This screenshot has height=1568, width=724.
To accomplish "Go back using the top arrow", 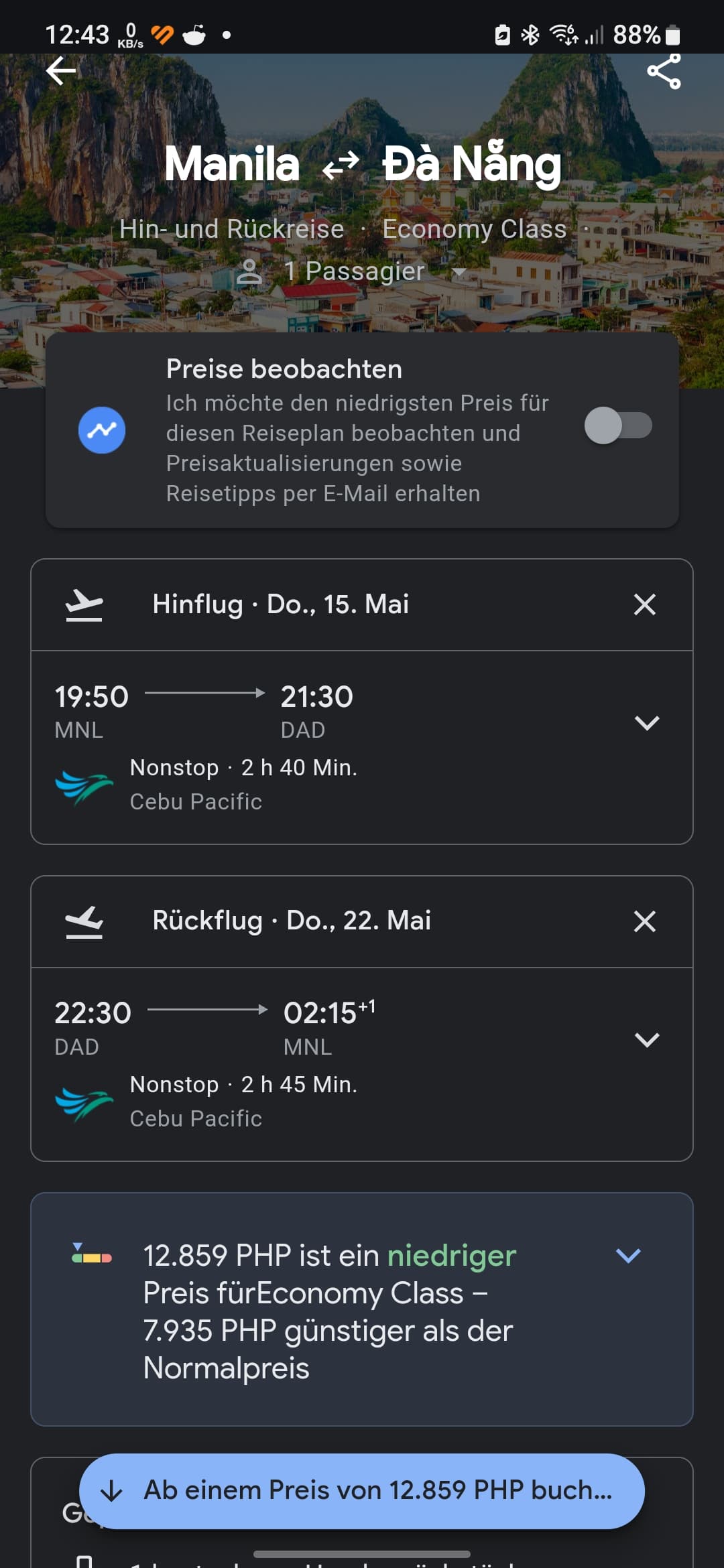I will (x=61, y=71).
